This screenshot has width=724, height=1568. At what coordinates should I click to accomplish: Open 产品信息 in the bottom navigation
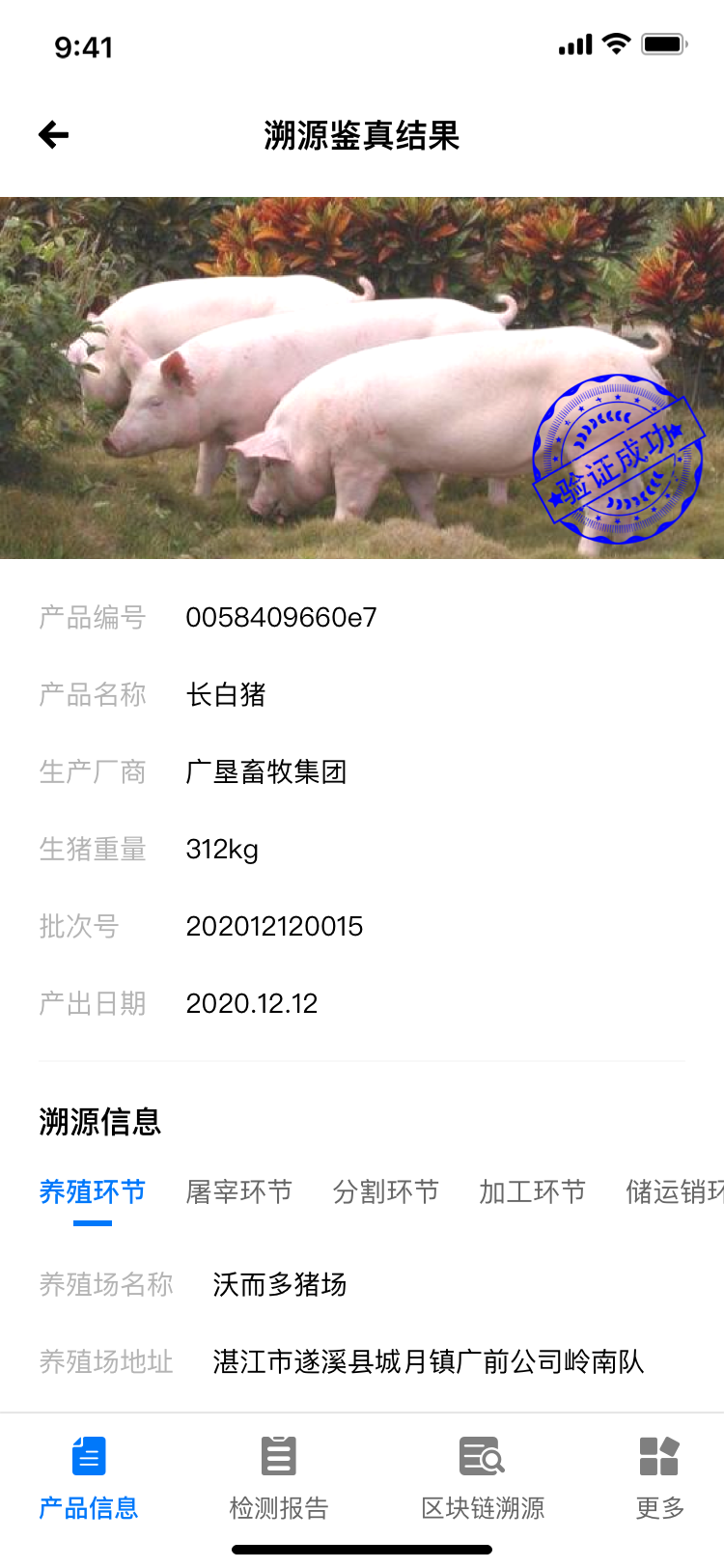click(x=89, y=1478)
